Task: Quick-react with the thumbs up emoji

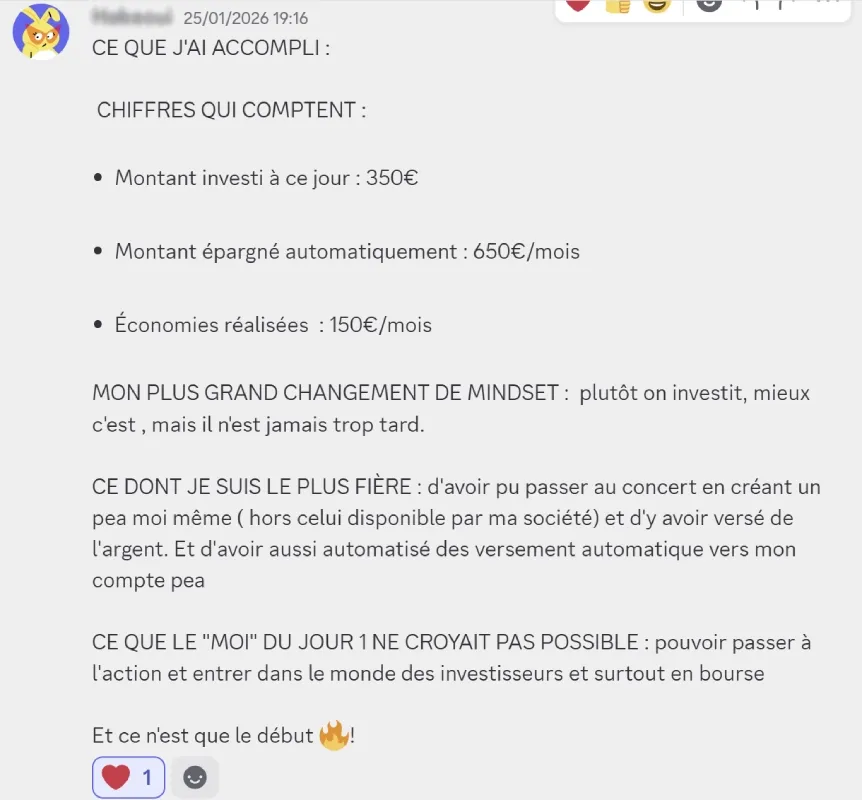Action: 617,5
